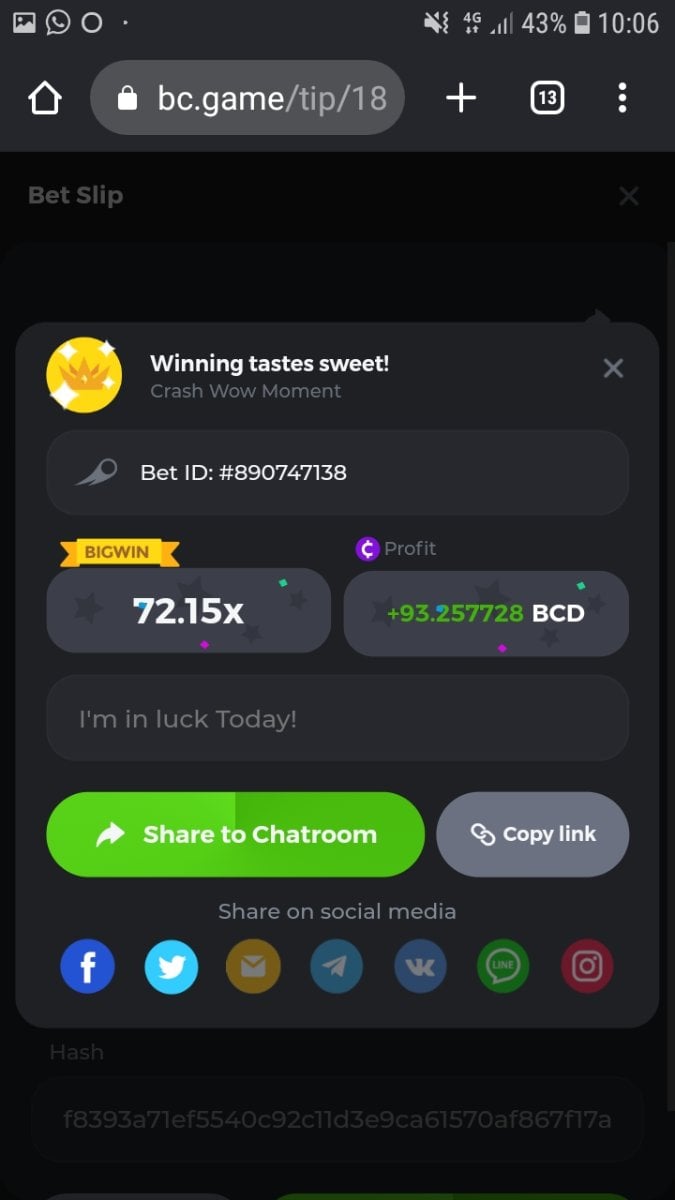Copy link to this bet
The image size is (675, 1200).
click(x=533, y=835)
